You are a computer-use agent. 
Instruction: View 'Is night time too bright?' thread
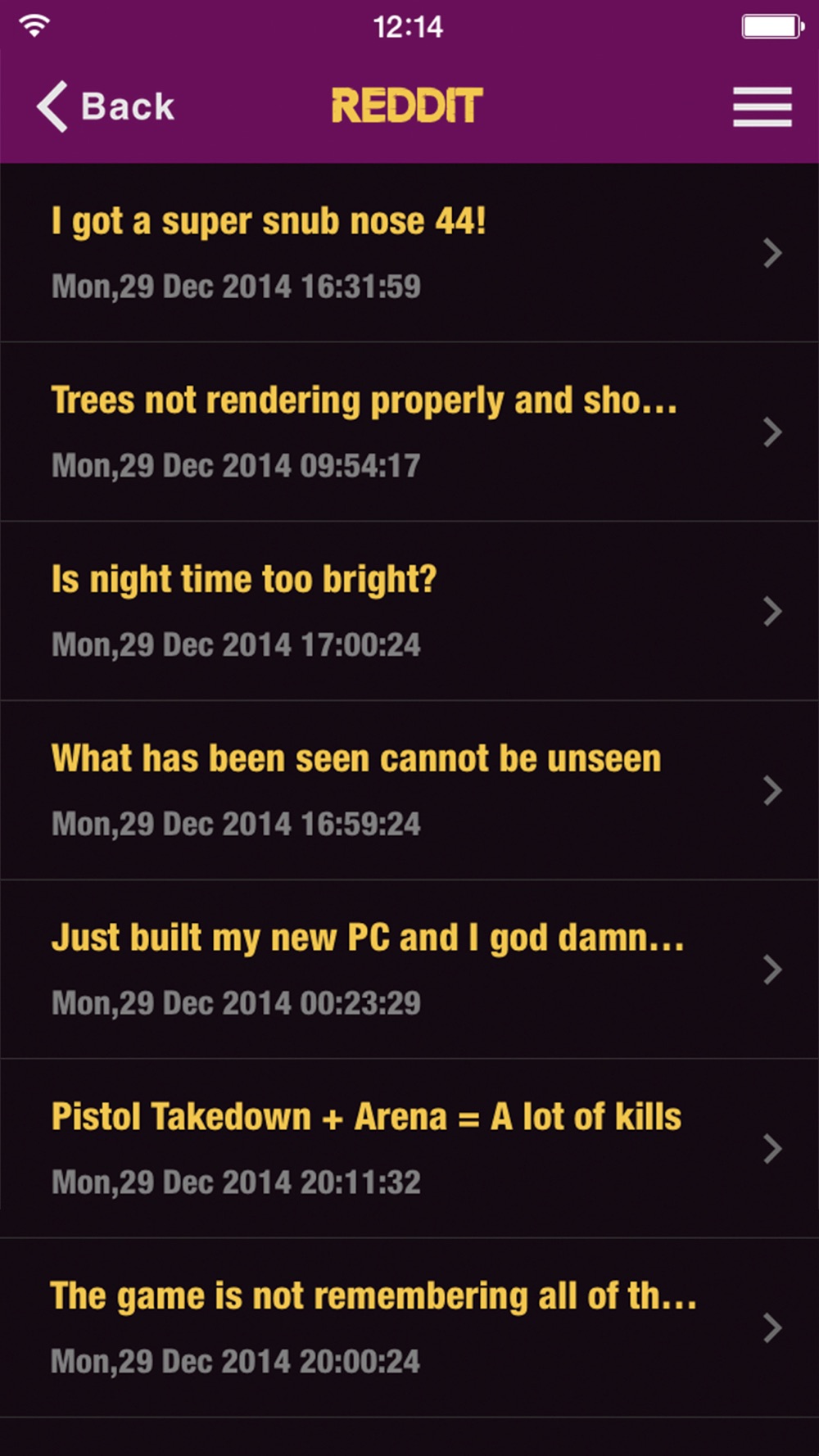409,611
